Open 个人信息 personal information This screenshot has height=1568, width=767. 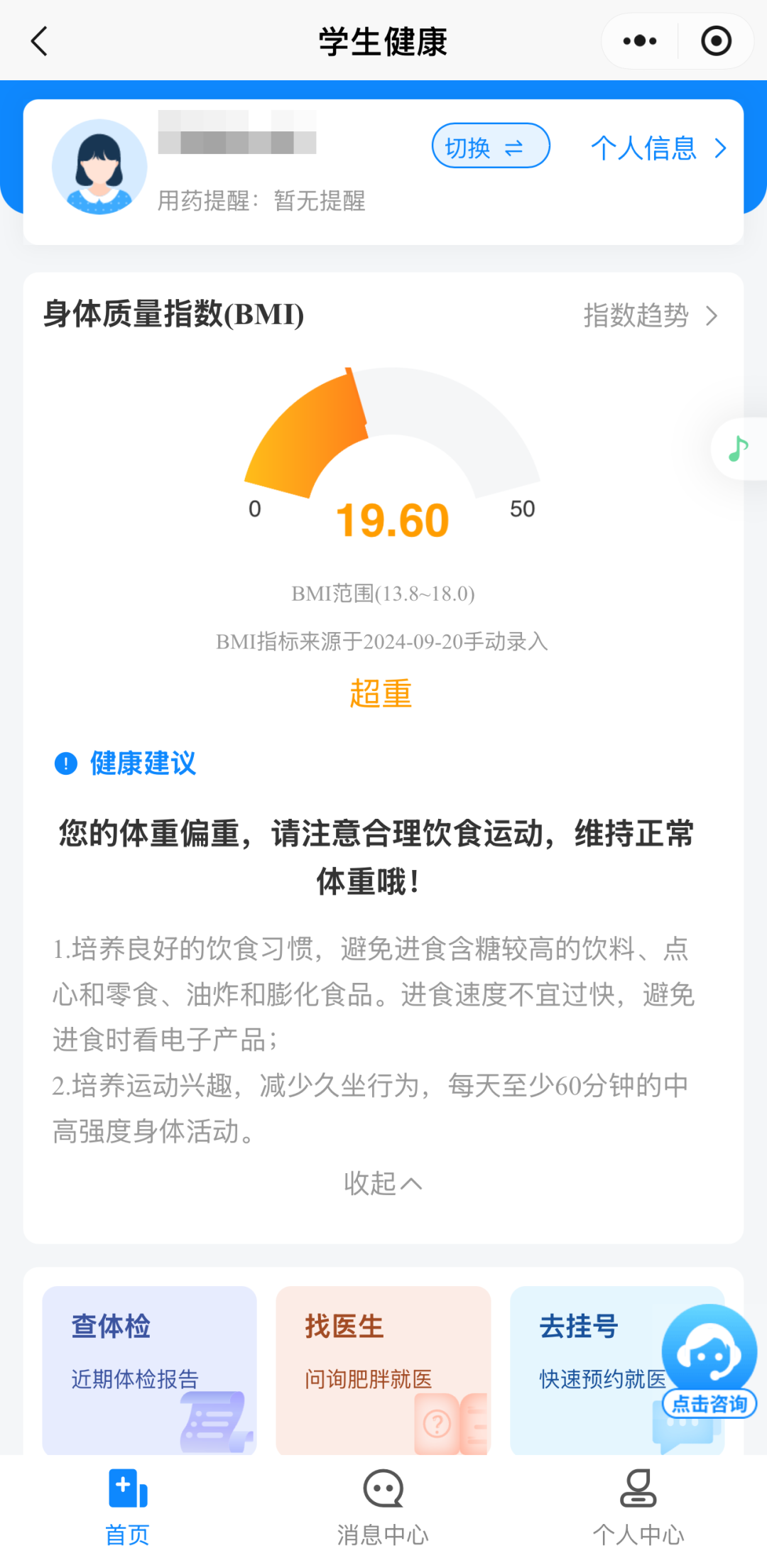[x=658, y=148]
